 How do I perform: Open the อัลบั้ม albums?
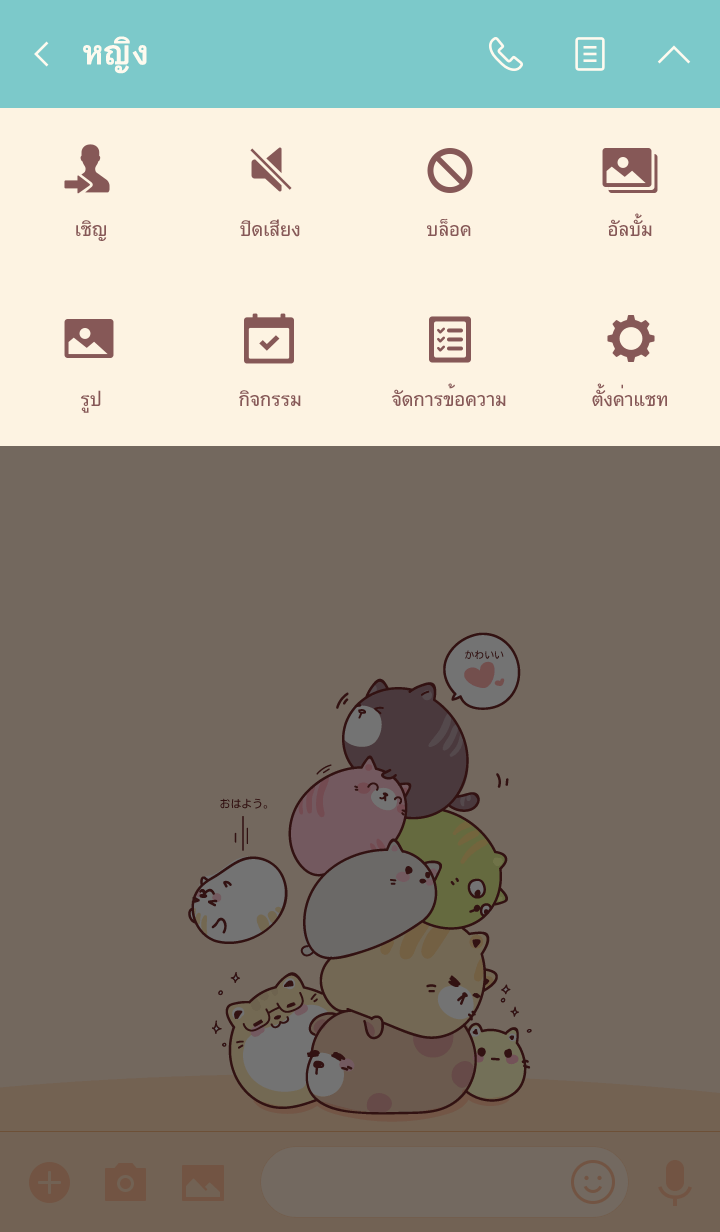pyautogui.click(x=629, y=190)
